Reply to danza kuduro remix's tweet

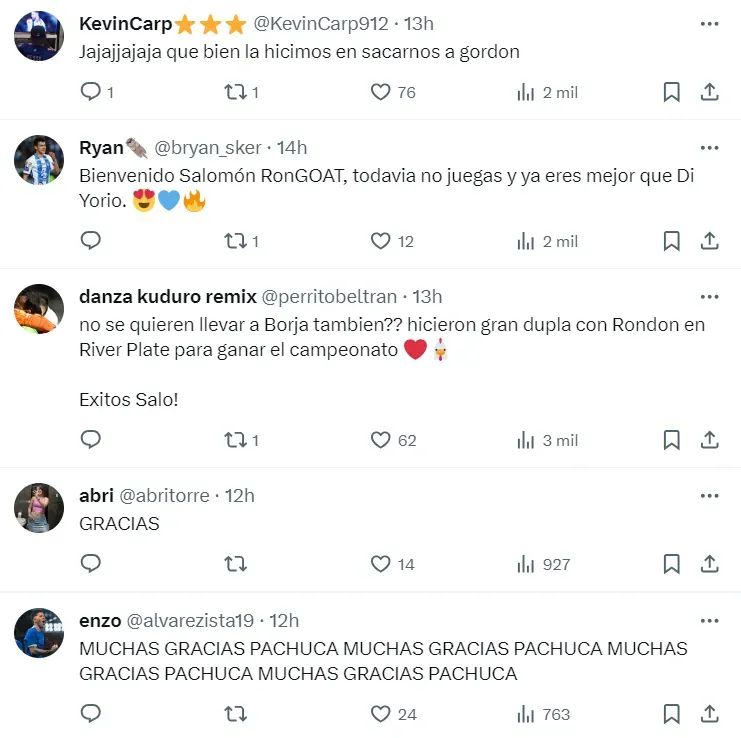click(91, 440)
